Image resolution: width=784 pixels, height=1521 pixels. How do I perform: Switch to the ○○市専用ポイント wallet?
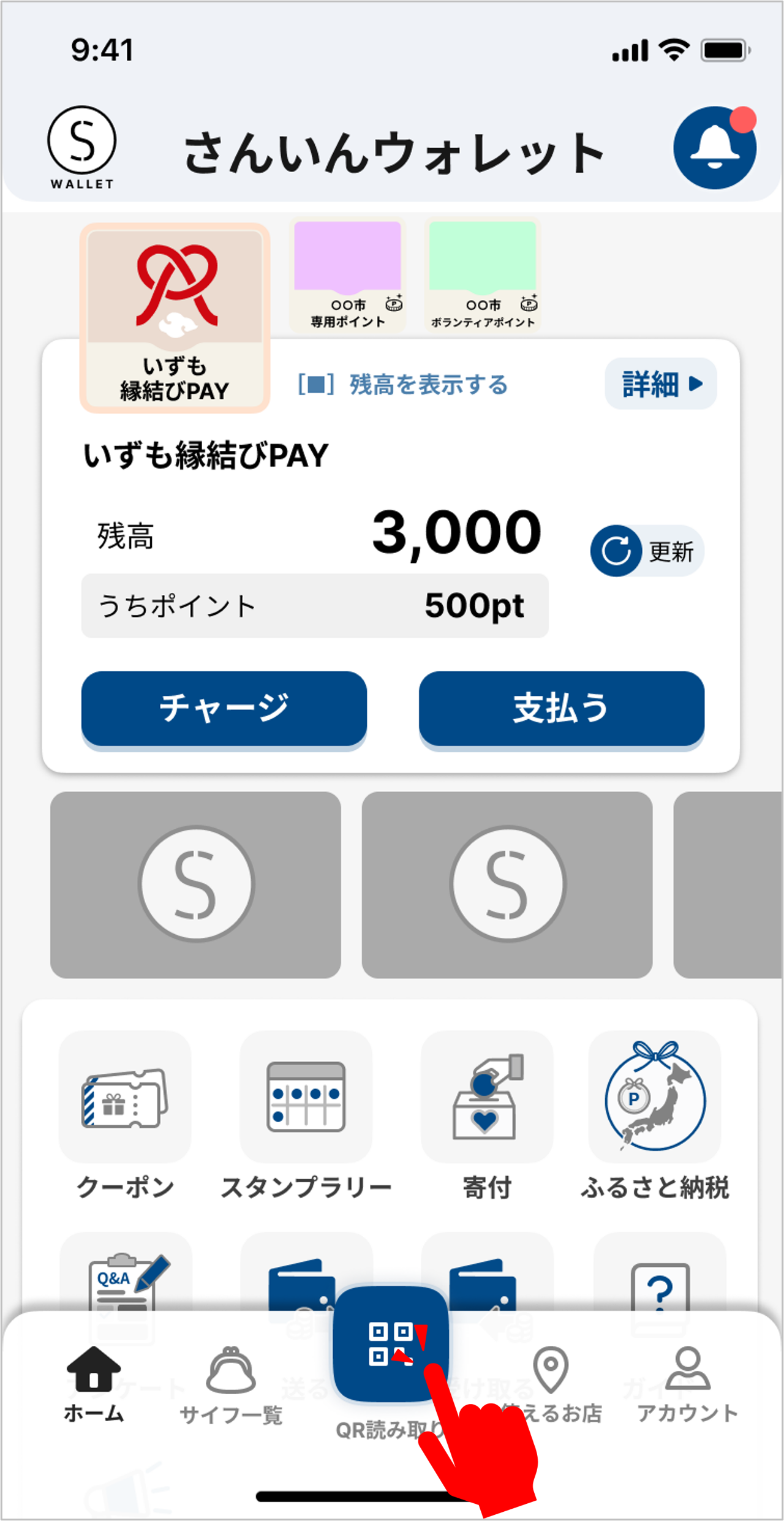(x=348, y=274)
